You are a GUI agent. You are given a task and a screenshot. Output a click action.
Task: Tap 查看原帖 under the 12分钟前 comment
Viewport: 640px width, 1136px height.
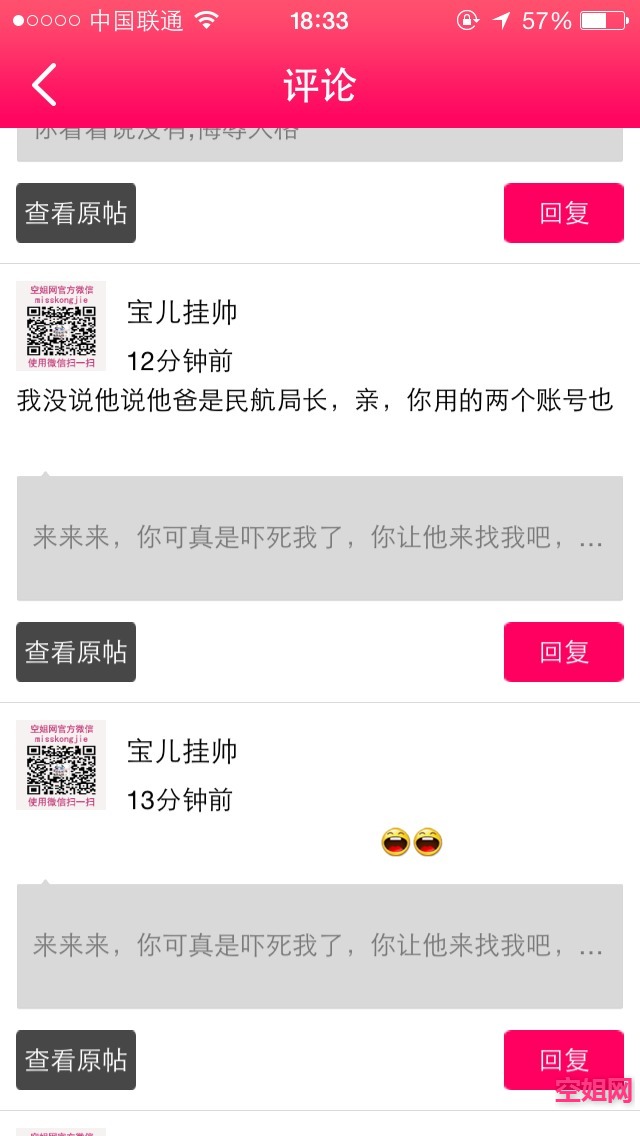(x=76, y=652)
